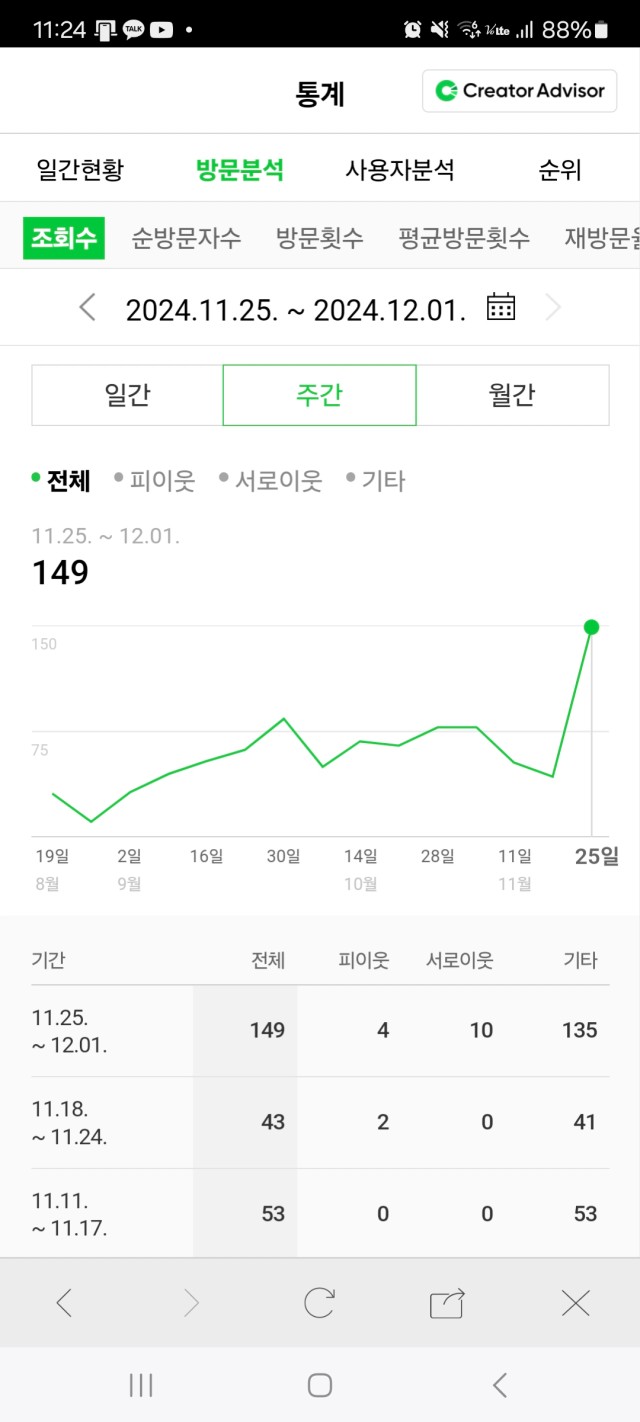Open the calendar date picker

pos(500,307)
